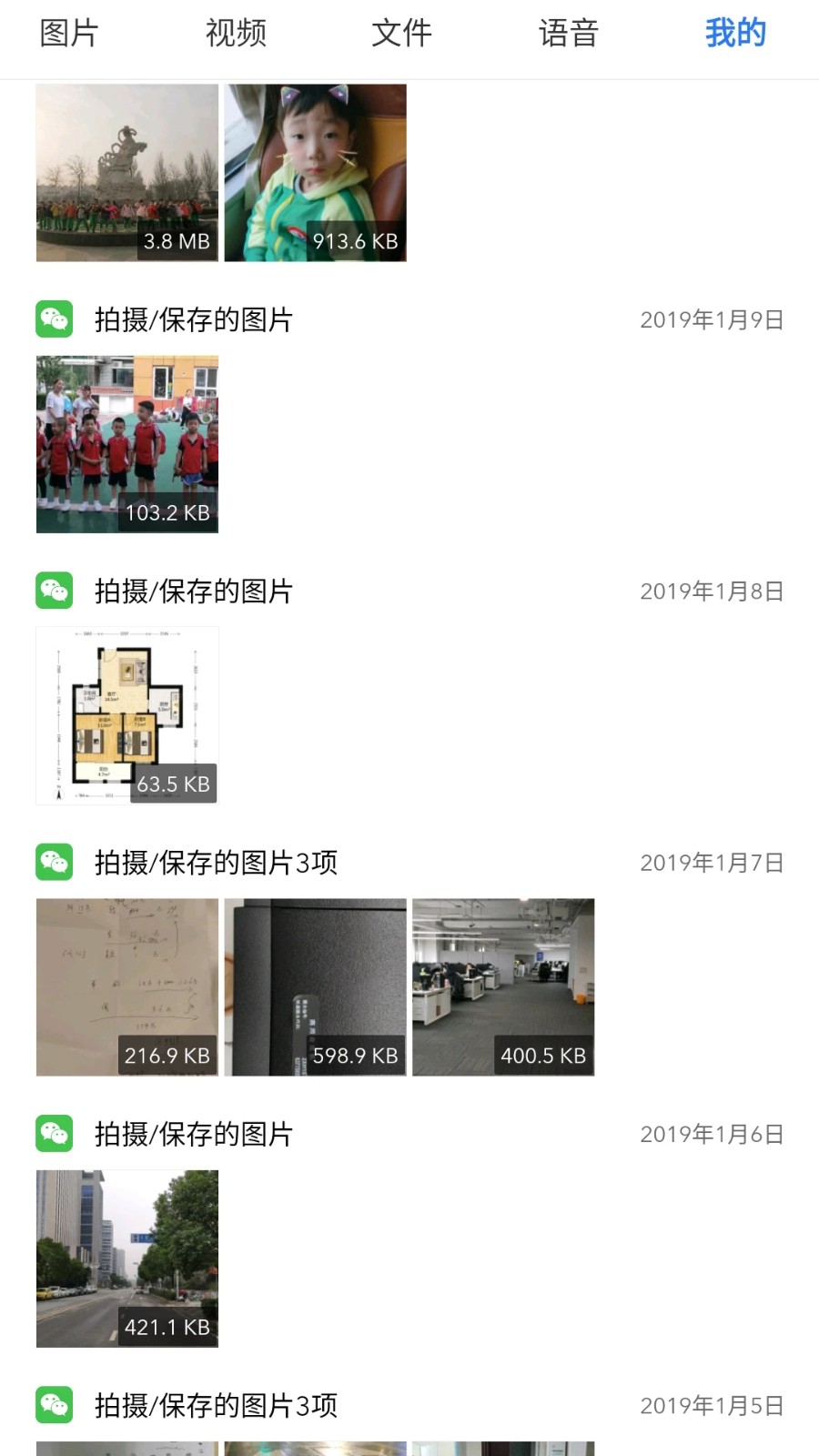Open the 103.2 KB photo from January 9
Screen dimensions: 819x1456
click(127, 444)
